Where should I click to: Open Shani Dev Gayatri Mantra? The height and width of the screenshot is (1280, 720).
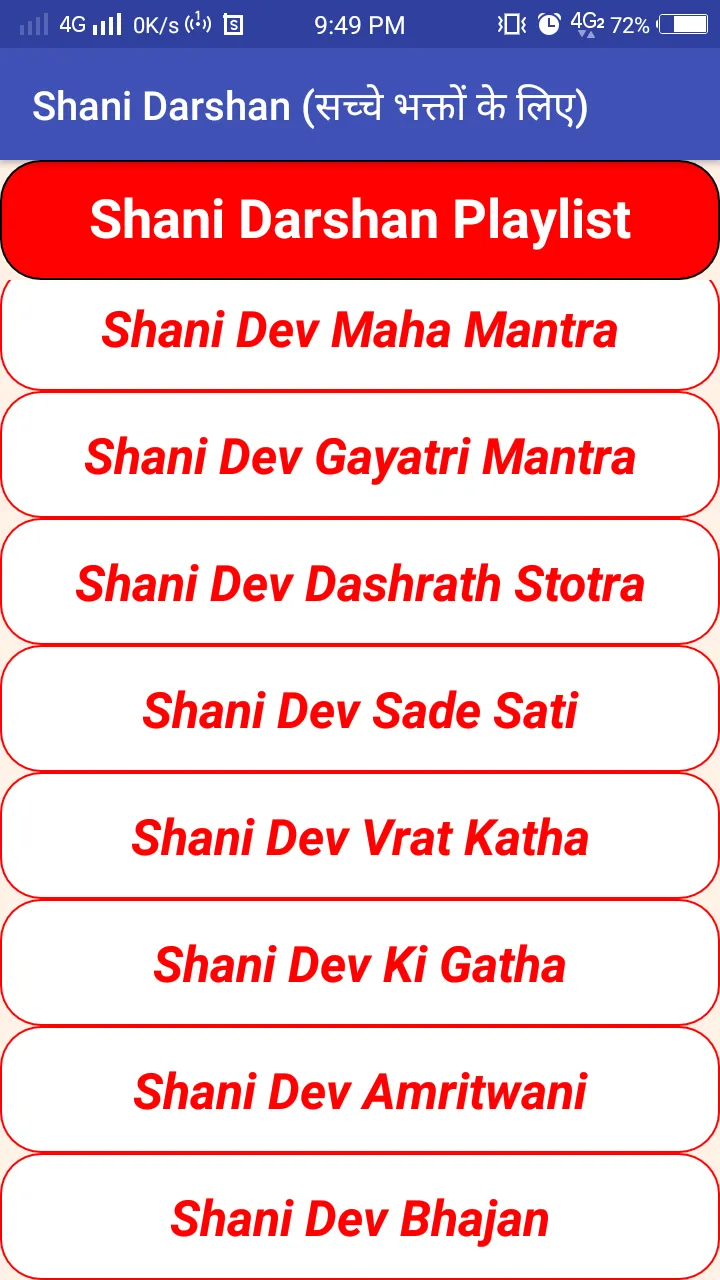360,455
